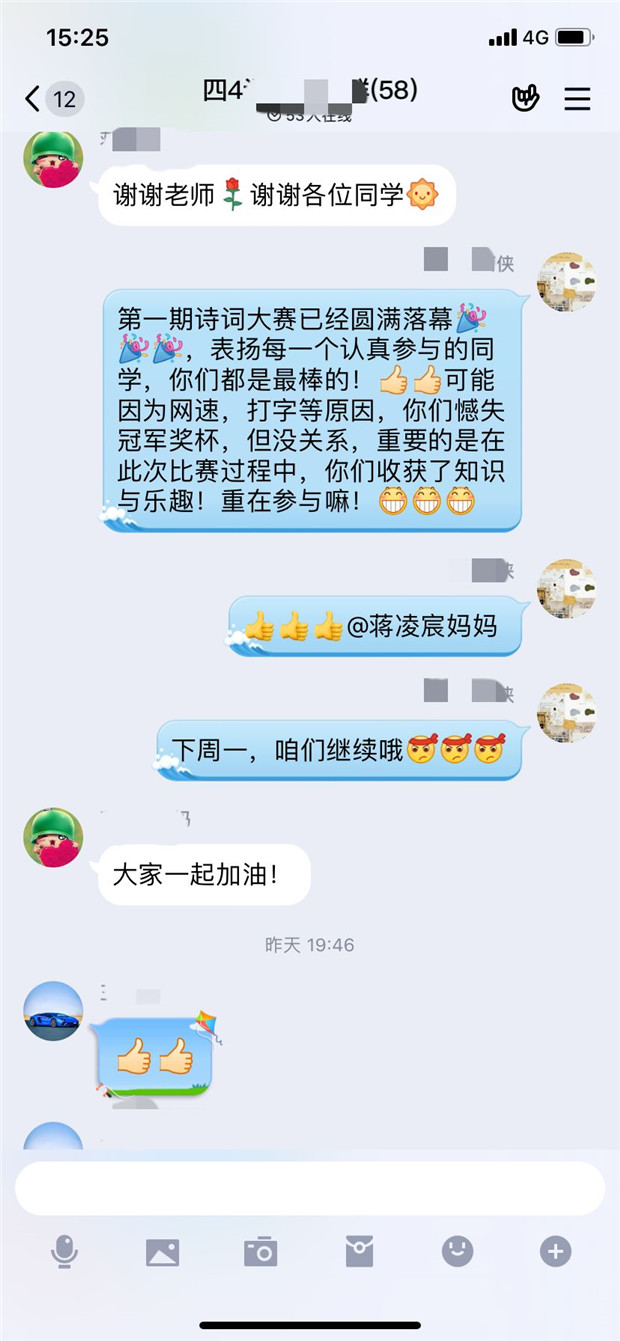The image size is (620, 1341).
Task: Open the camera to take photo
Action: click(x=260, y=1251)
